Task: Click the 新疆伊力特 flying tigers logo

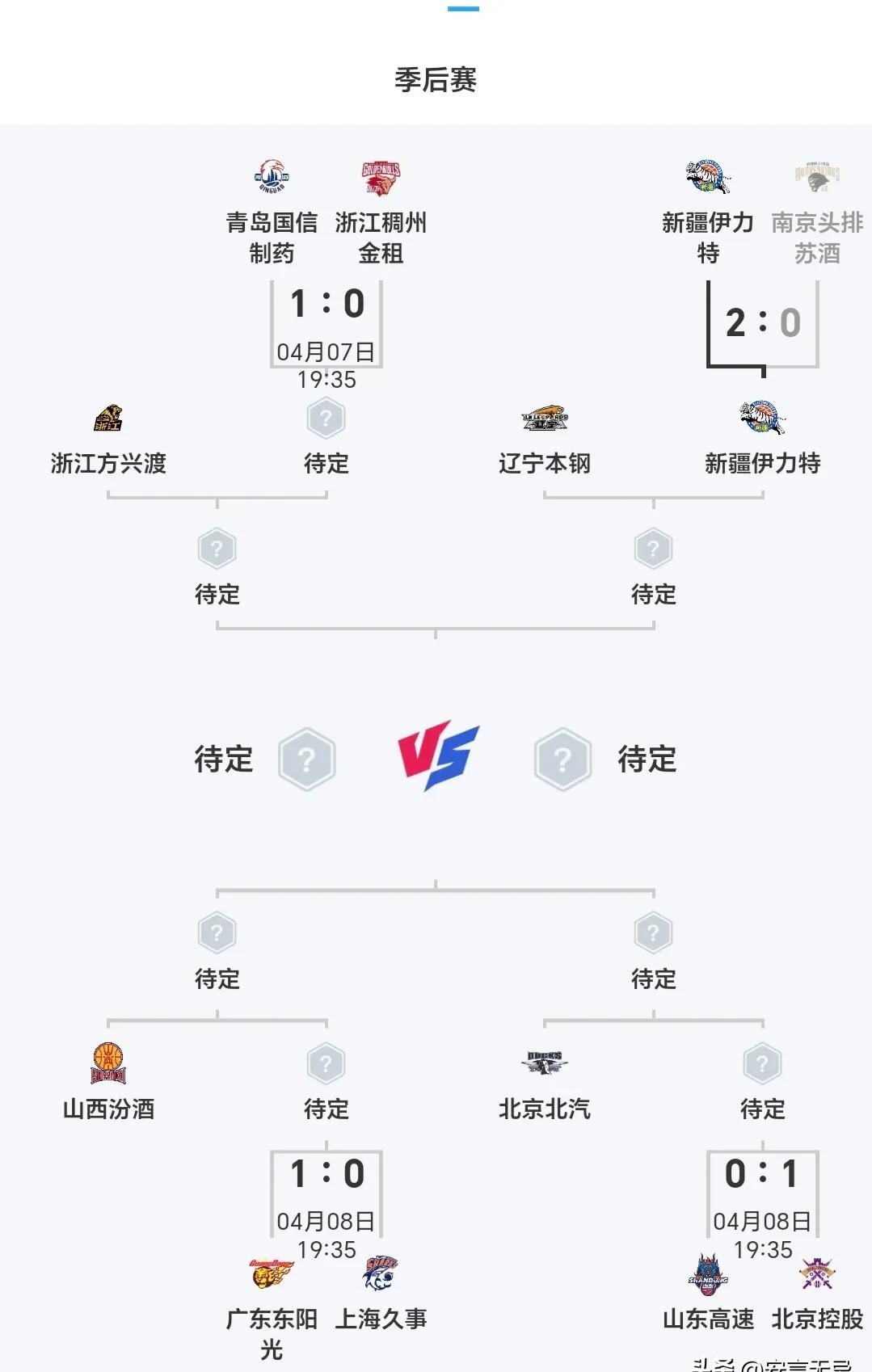Action: 710,176
